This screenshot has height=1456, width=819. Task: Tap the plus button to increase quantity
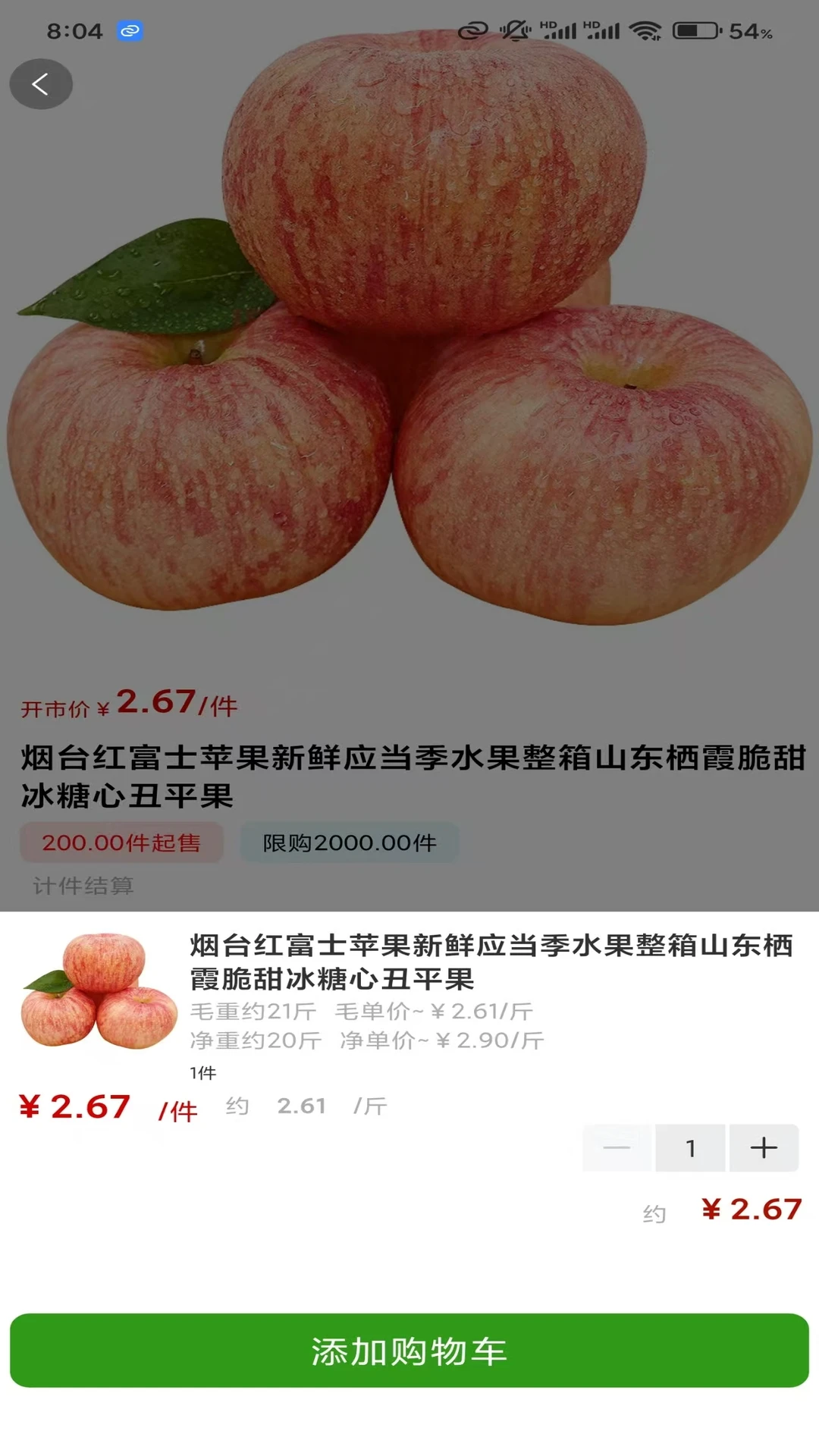pyautogui.click(x=764, y=1148)
